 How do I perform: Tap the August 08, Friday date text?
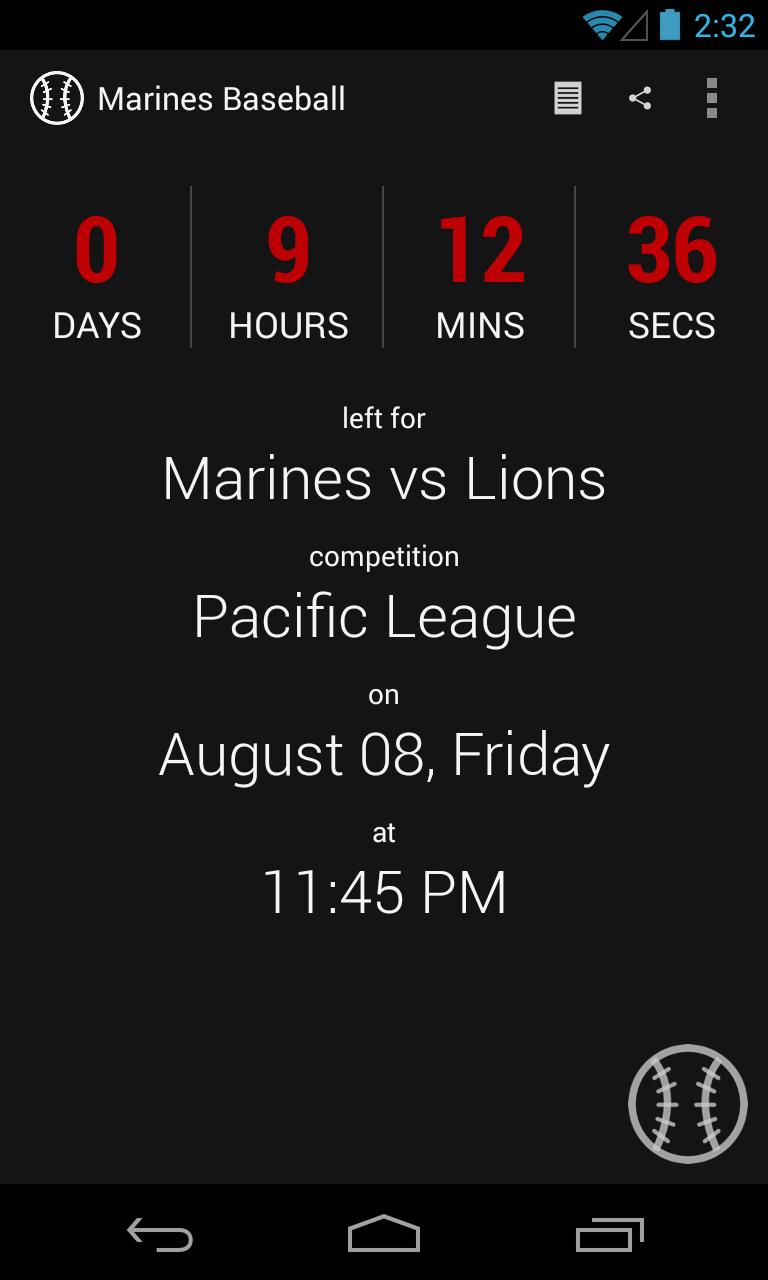(384, 755)
